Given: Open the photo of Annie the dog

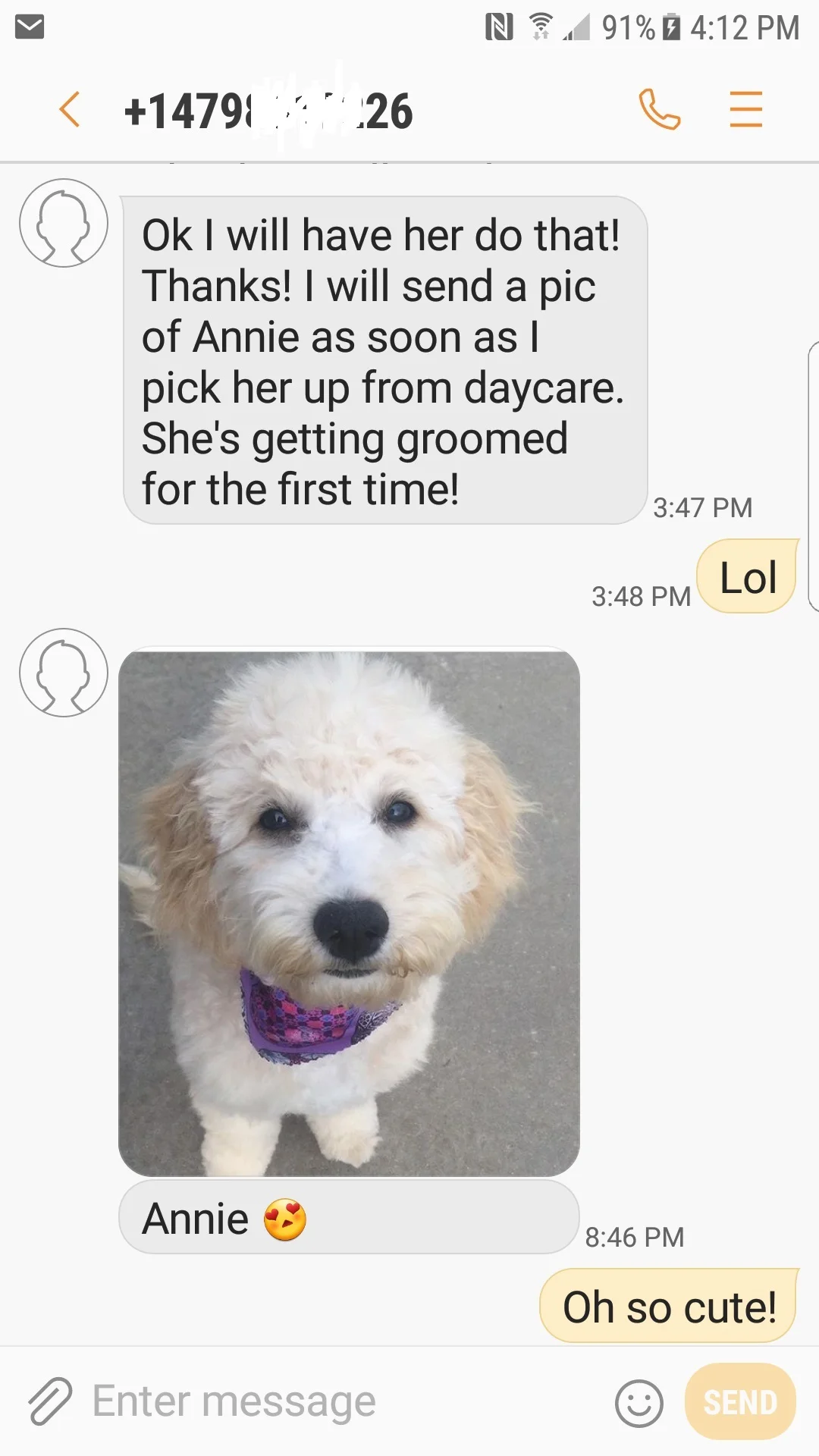Looking at the screenshot, I should click(349, 912).
